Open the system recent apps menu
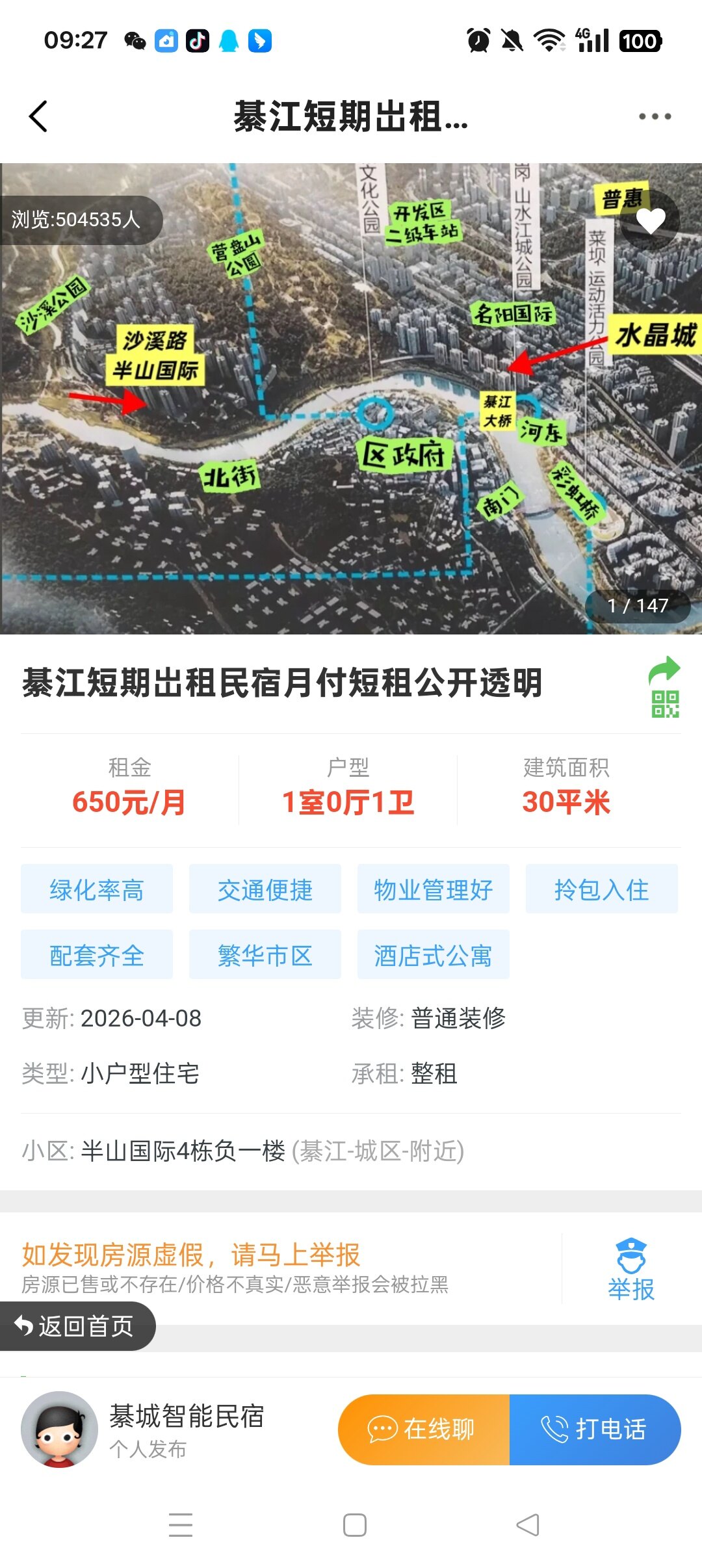Image resolution: width=702 pixels, height=1568 pixels. click(x=181, y=1525)
